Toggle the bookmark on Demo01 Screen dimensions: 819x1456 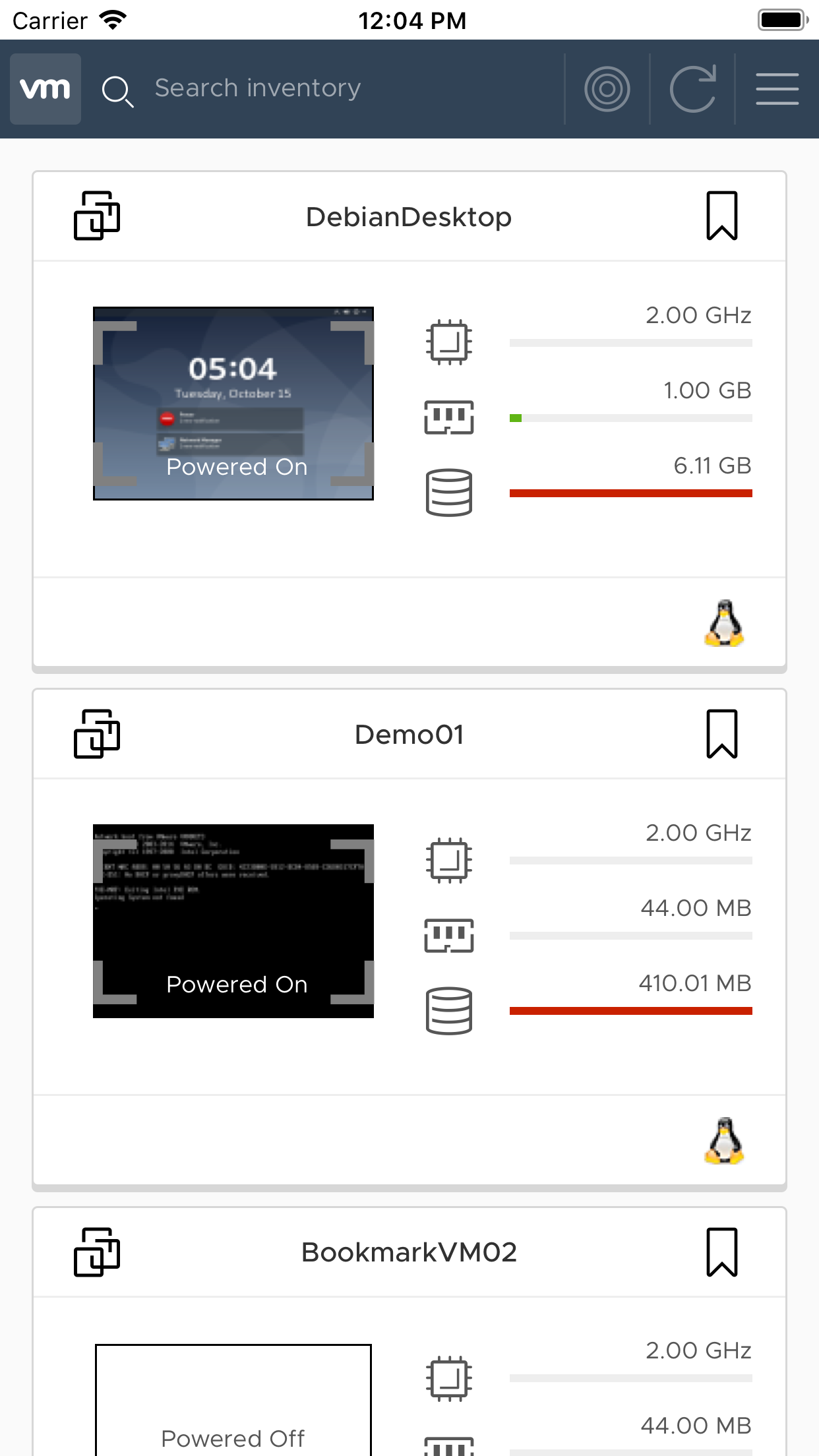(723, 734)
